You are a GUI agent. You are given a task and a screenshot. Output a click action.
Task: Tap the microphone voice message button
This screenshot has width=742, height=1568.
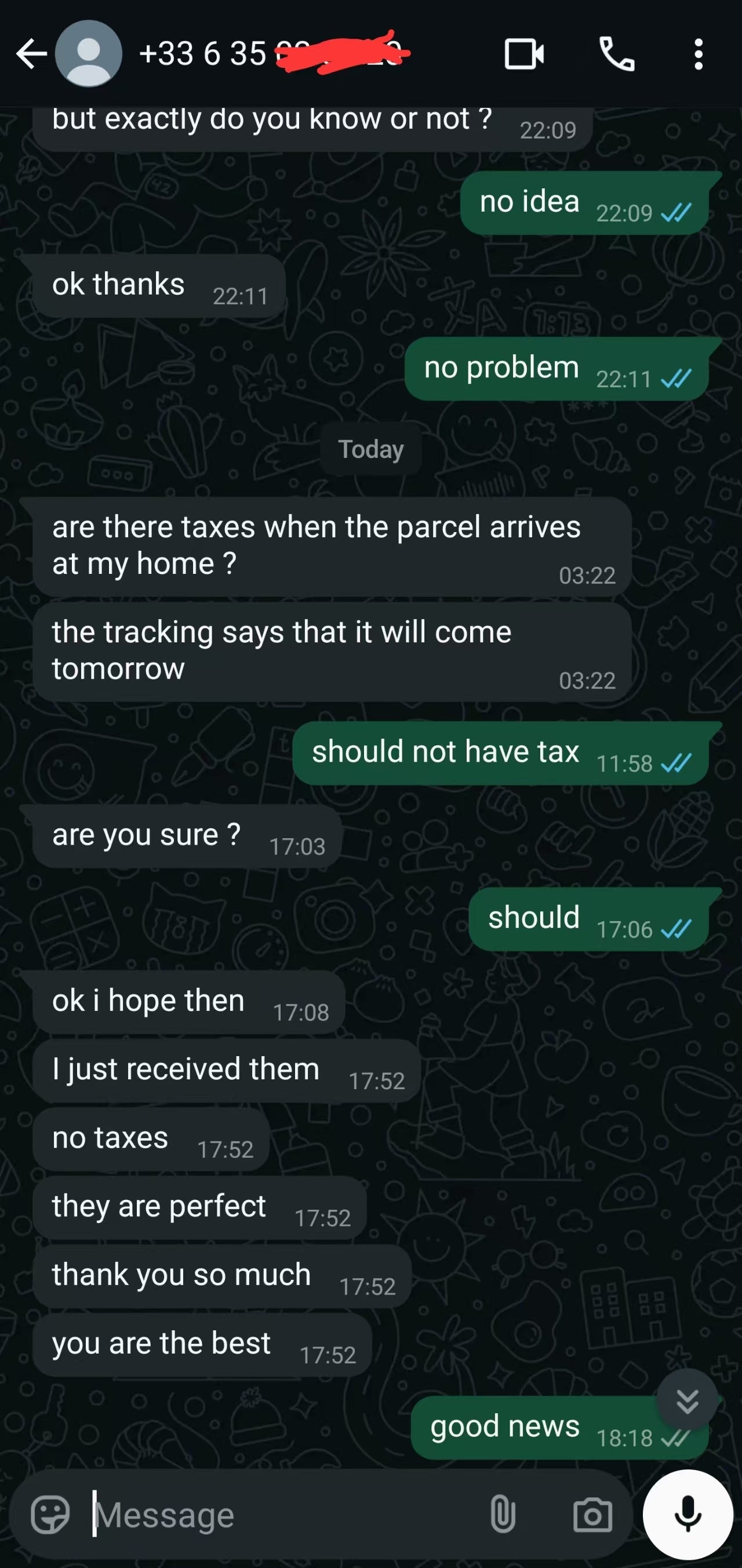[688, 1514]
